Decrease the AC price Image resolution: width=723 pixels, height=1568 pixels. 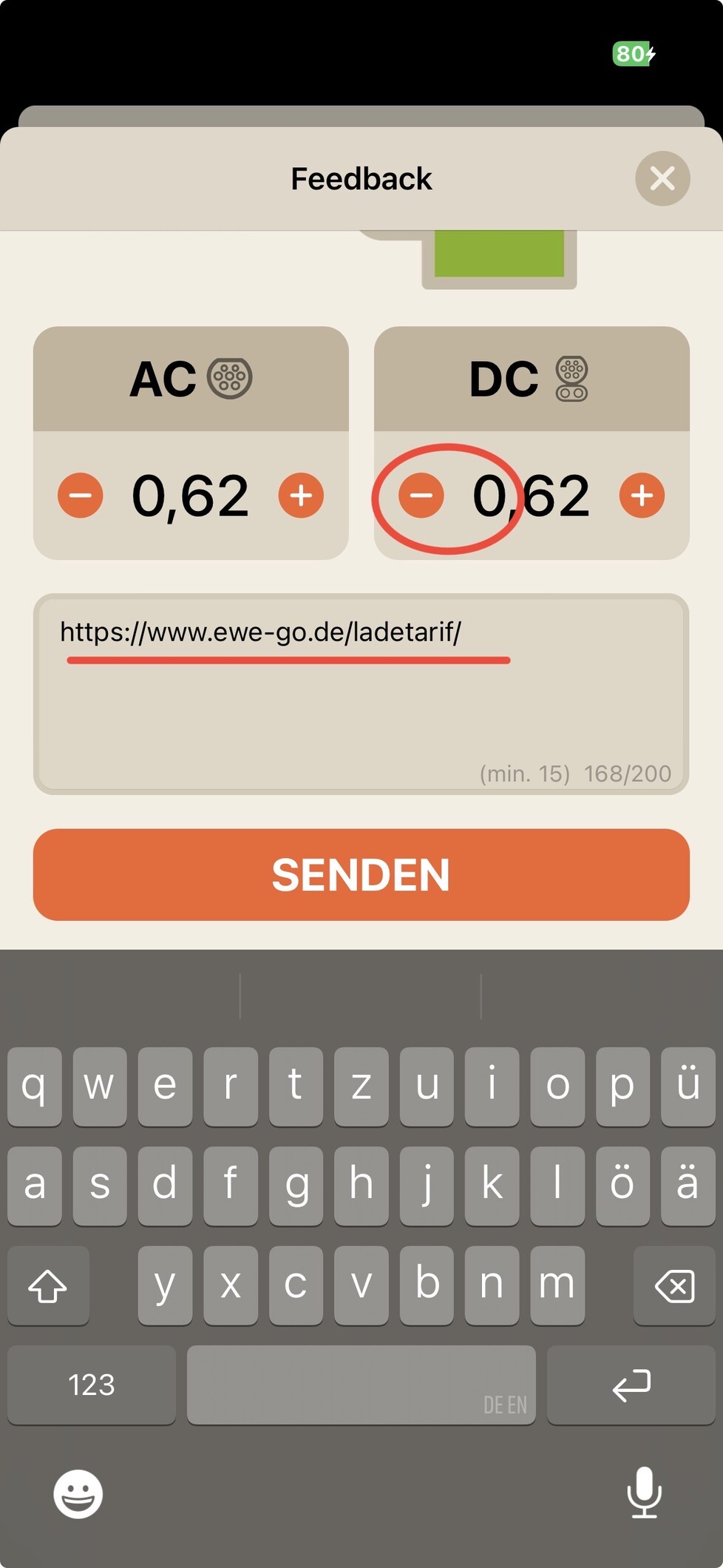[x=81, y=495]
